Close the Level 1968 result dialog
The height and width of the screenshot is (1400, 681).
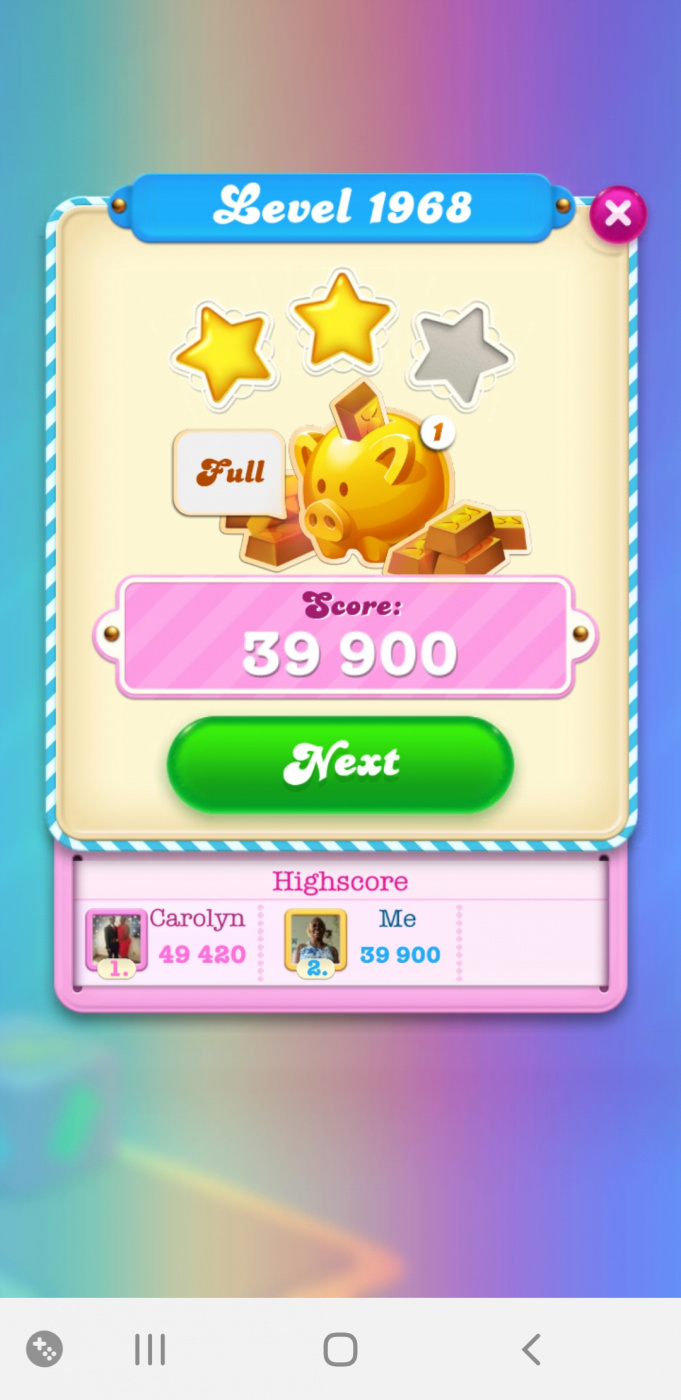[618, 213]
